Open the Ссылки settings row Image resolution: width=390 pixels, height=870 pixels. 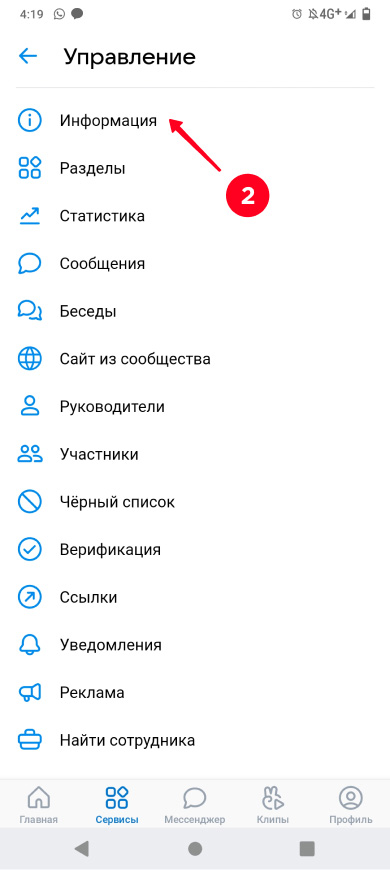point(195,598)
